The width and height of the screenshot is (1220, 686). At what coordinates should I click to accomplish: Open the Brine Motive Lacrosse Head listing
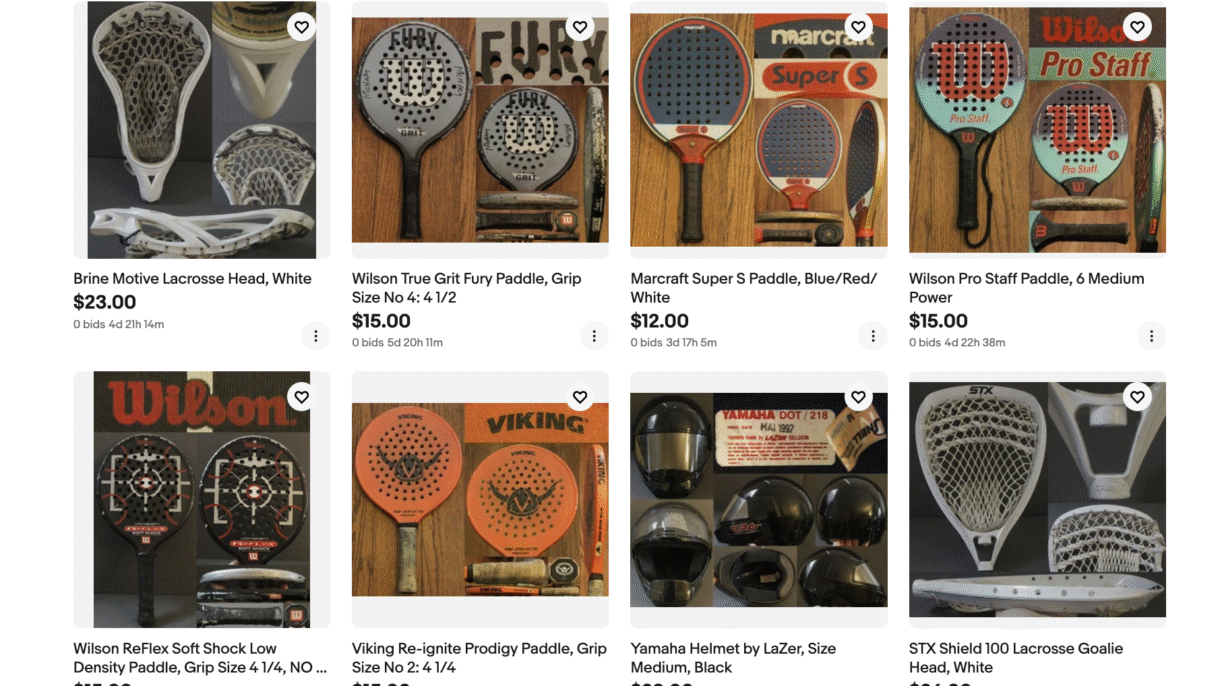pos(192,279)
